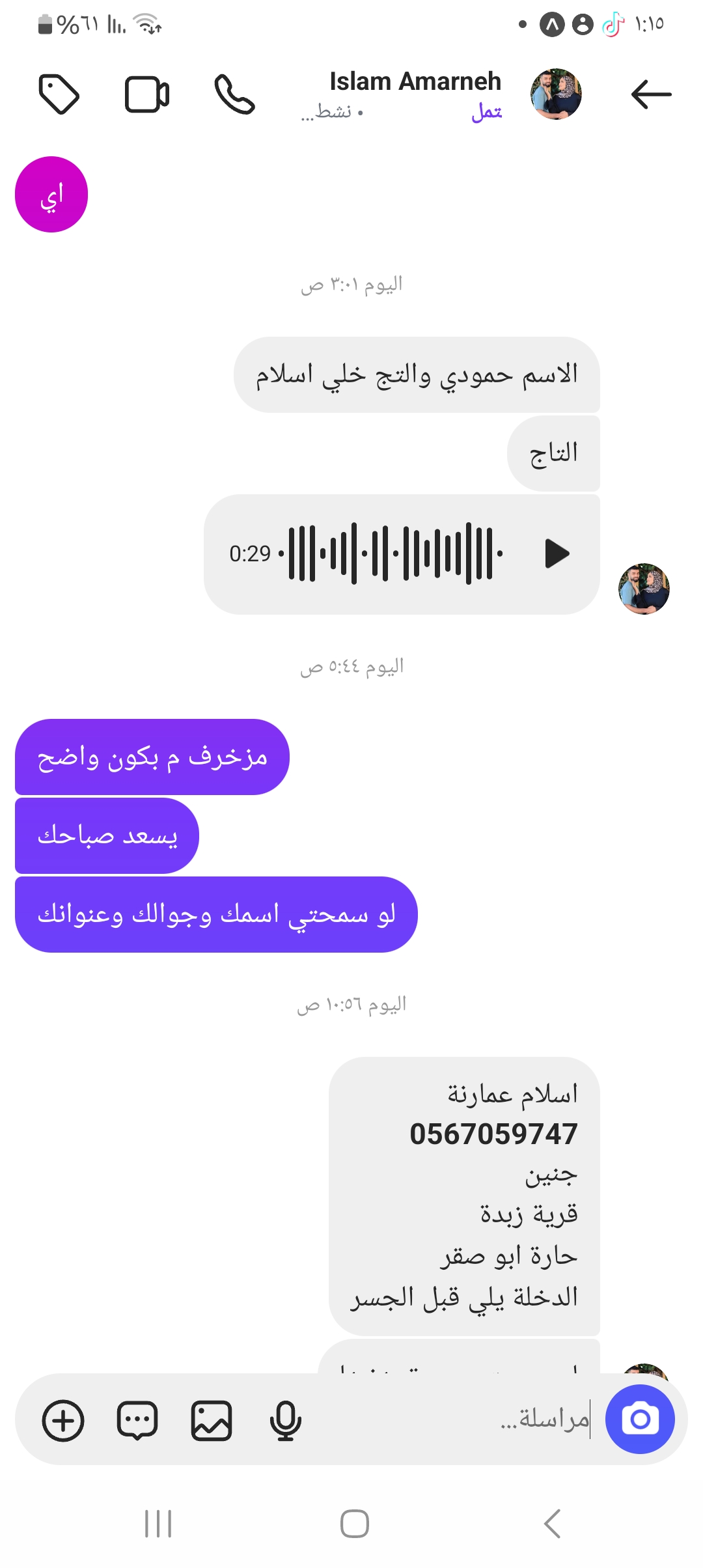Play the 0:29 voice message
This screenshot has width=703, height=1568.
(x=557, y=553)
